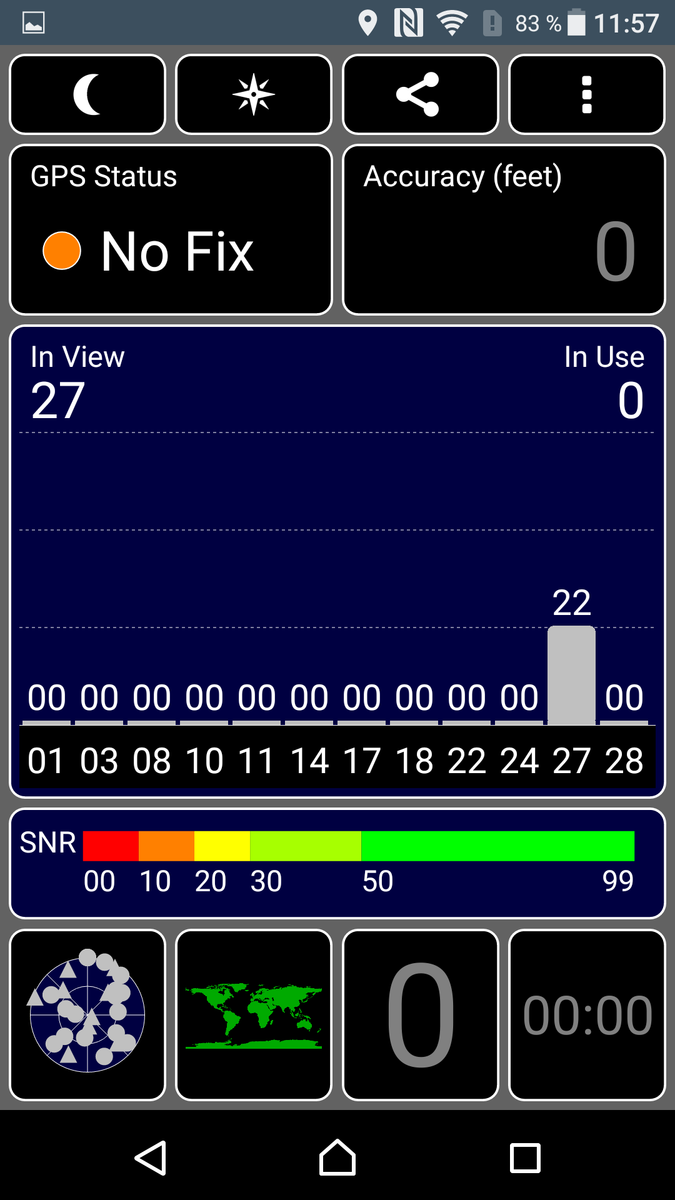Tap the large zero readout tile
The width and height of the screenshot is (675, 1200).
point(420,1015)
